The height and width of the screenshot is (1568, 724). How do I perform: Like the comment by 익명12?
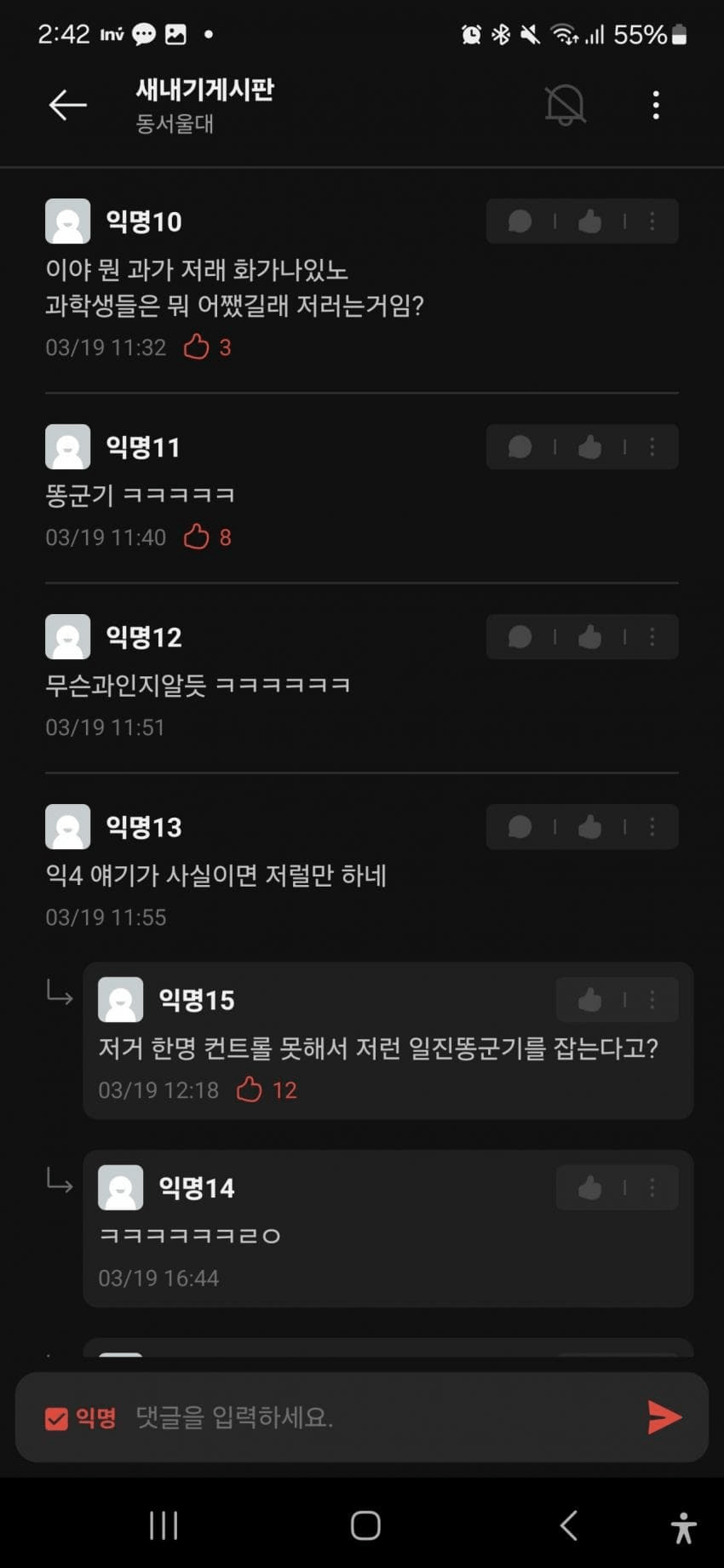point(589,637)
